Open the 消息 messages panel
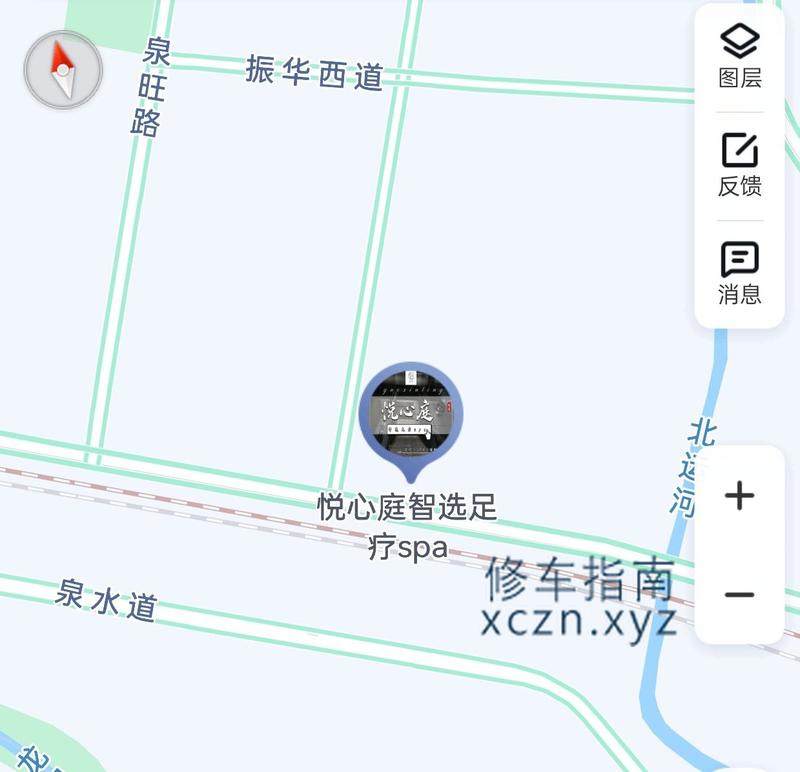The width and height of the screenshot is (800, 772). point(740,273)
